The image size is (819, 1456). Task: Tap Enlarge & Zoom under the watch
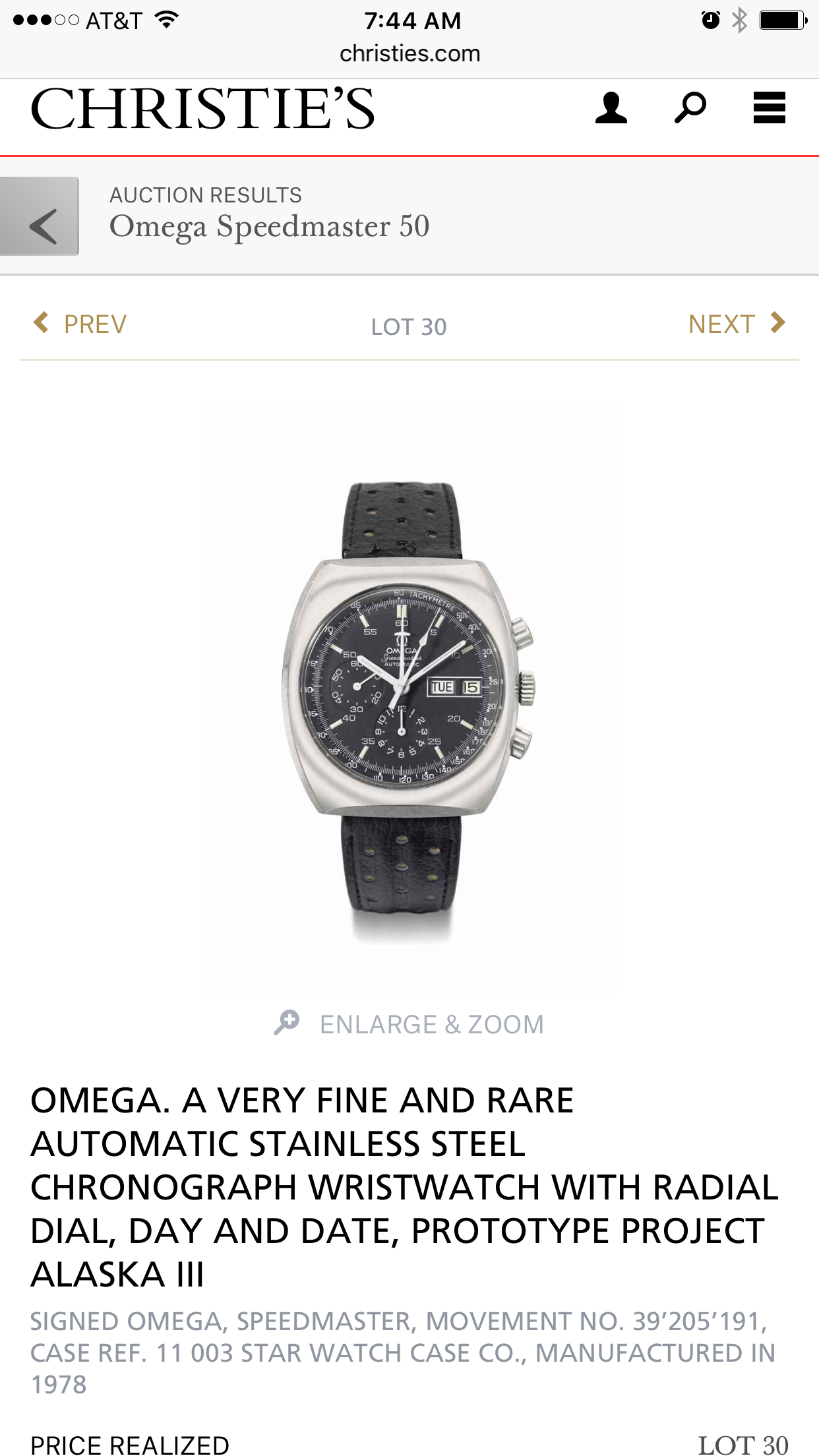[x=409, y=1025]
